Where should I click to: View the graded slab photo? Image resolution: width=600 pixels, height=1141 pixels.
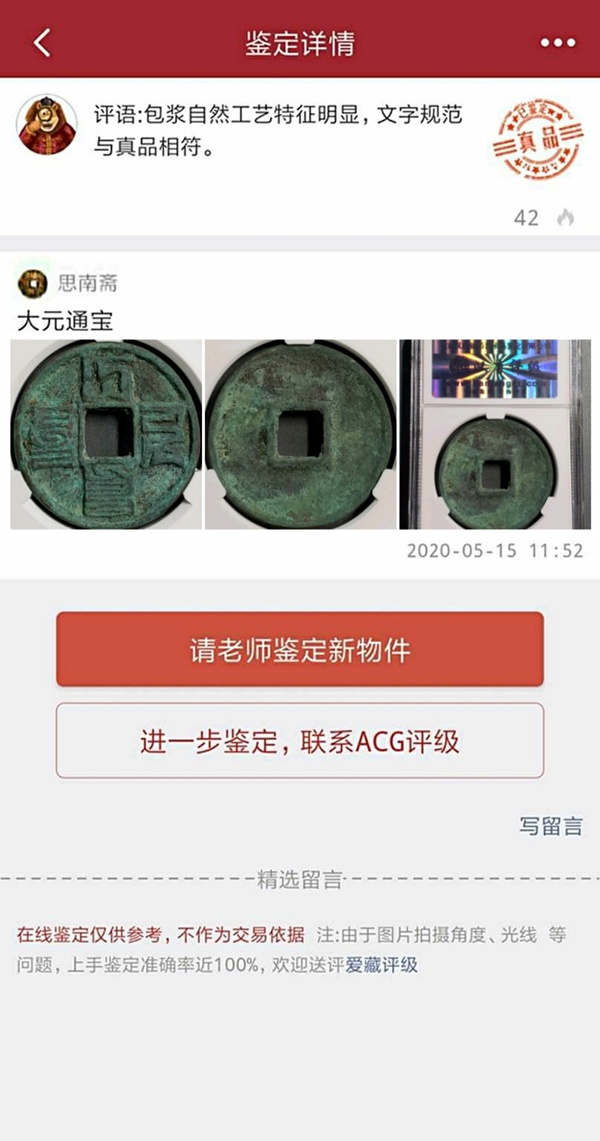[494, 434]
